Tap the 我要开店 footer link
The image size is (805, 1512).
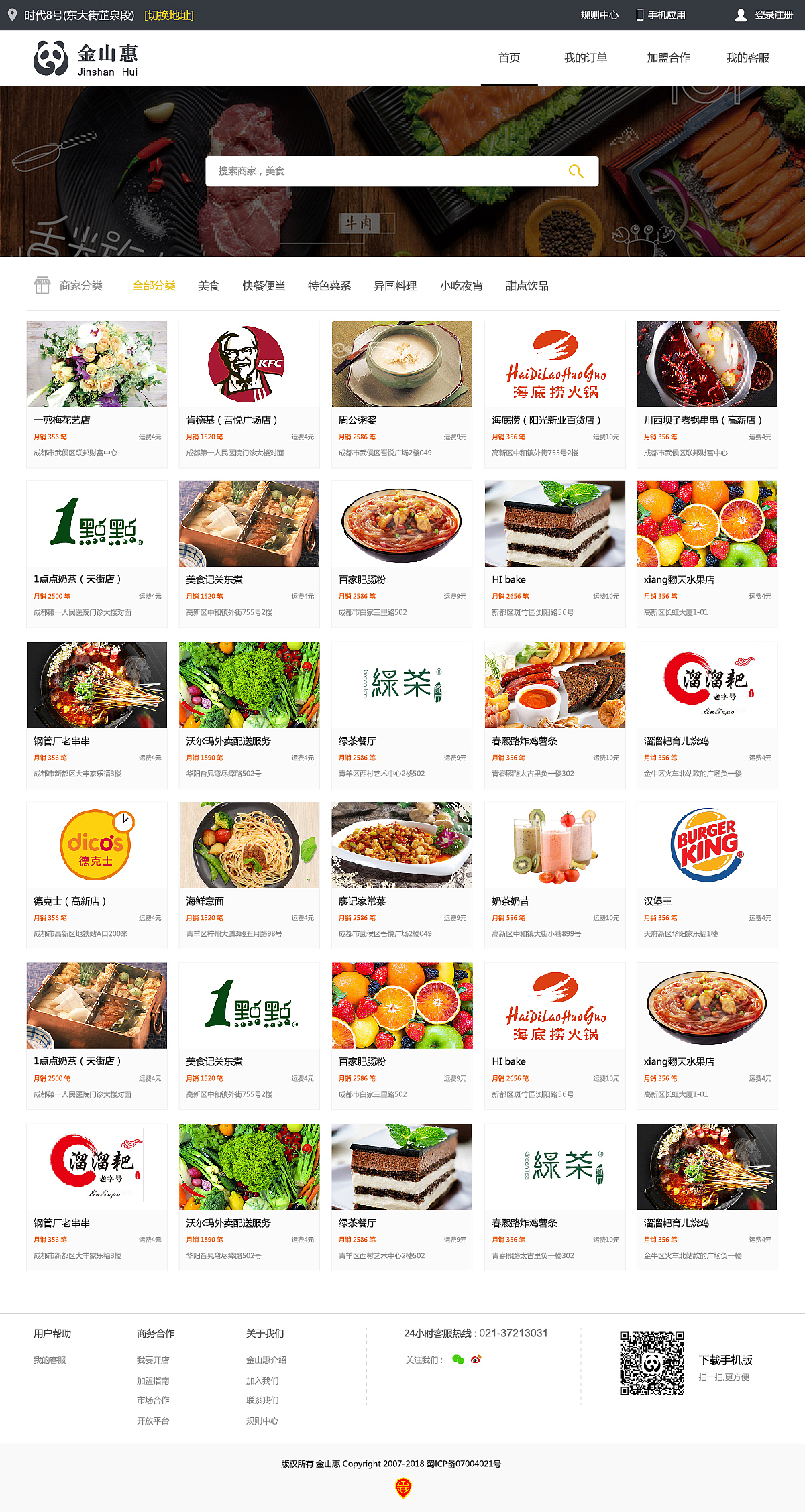pyautogui.click(x=153, y=1360)
